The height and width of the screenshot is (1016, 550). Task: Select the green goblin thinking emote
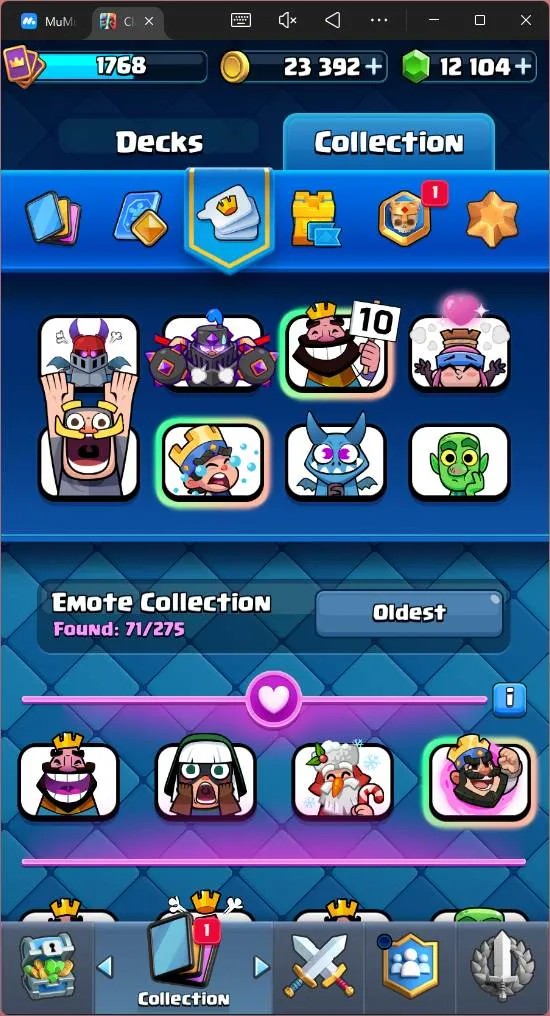(x=459, y=461)
